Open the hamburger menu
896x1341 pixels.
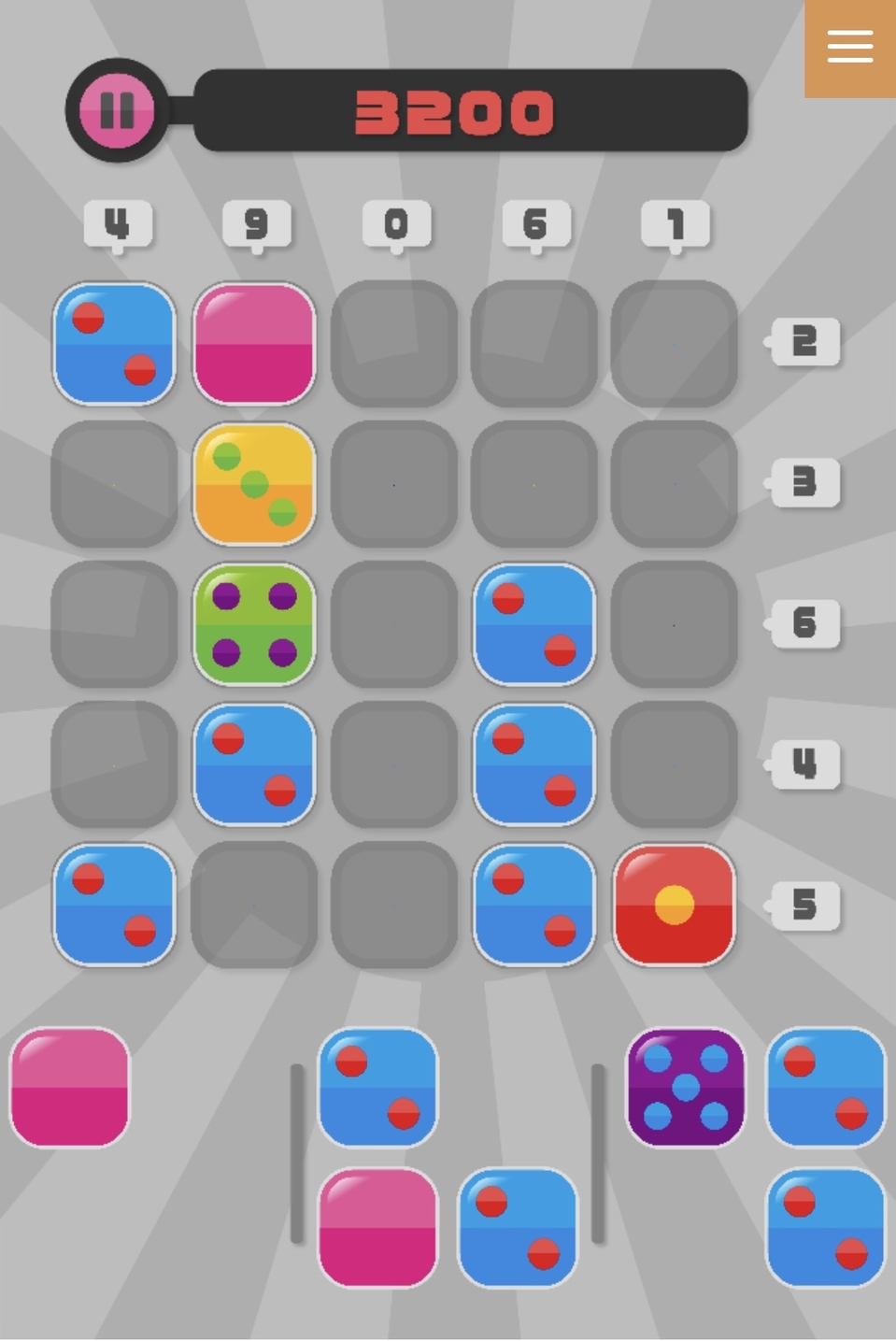click(849, 47)
